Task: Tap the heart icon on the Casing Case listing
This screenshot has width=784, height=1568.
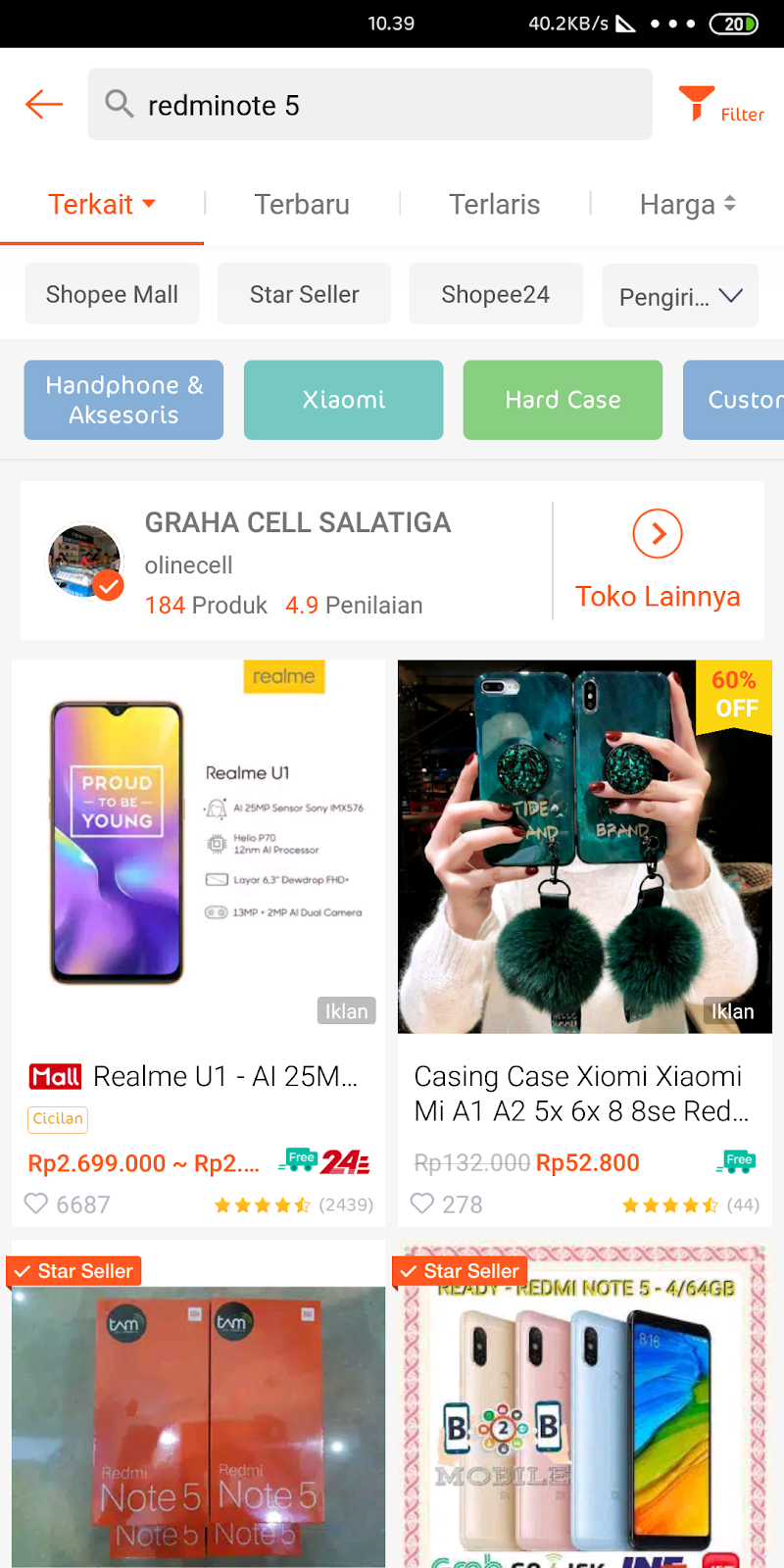Action: click(421, 1203)
